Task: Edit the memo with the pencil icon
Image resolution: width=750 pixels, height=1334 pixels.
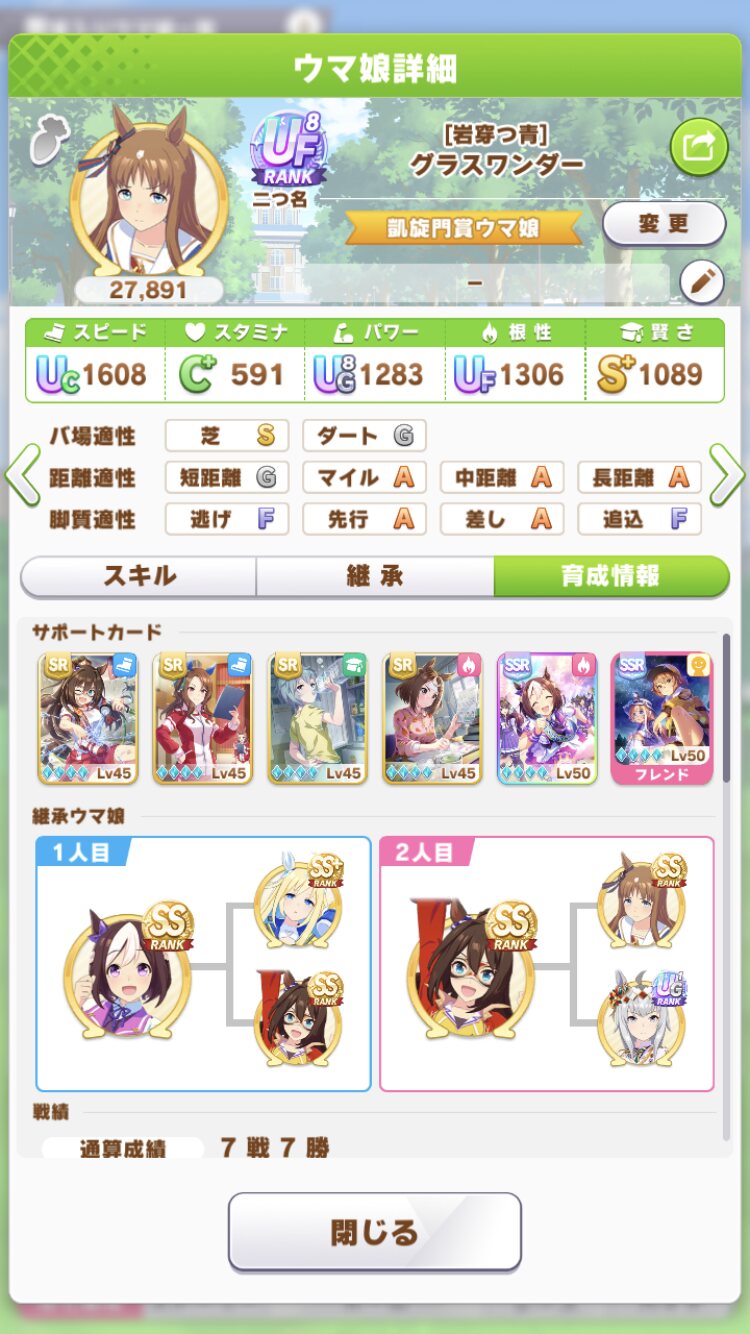Action: click(701, 284)
